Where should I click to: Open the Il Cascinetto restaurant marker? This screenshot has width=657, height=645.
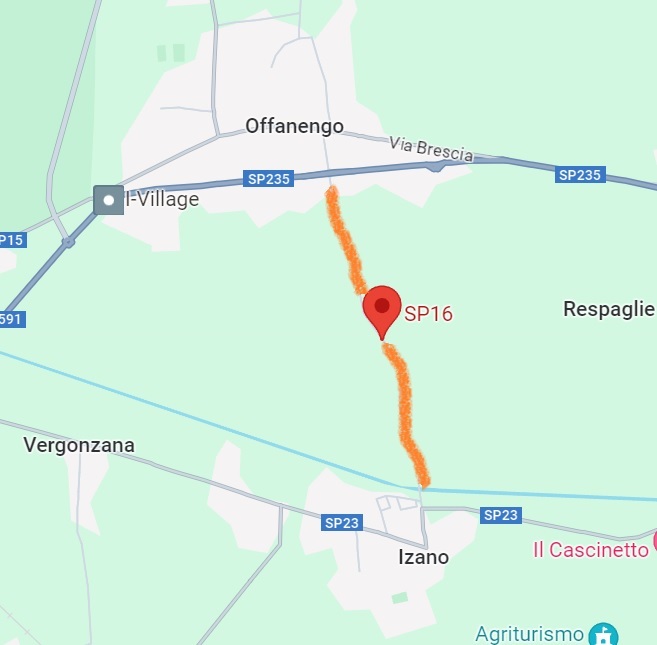pos(654,543)
